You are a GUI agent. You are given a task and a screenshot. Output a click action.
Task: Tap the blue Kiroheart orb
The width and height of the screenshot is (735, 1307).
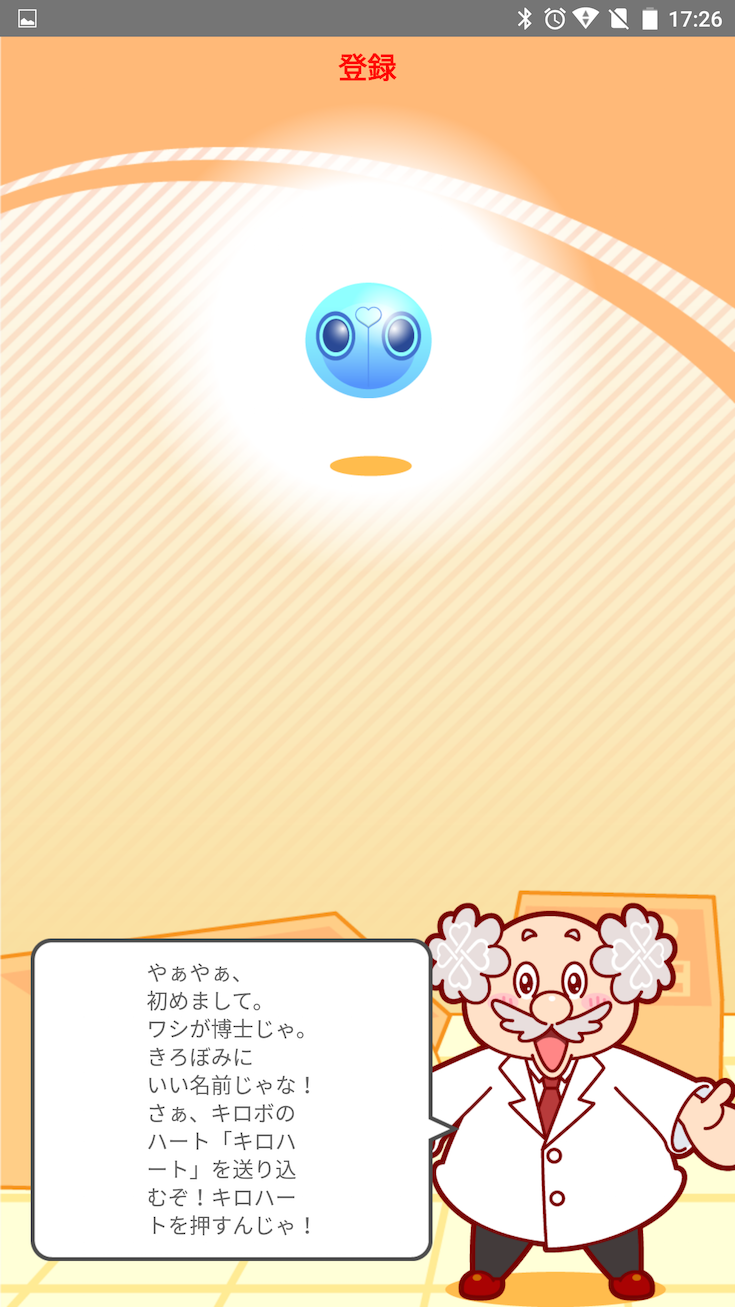point(368,340)
